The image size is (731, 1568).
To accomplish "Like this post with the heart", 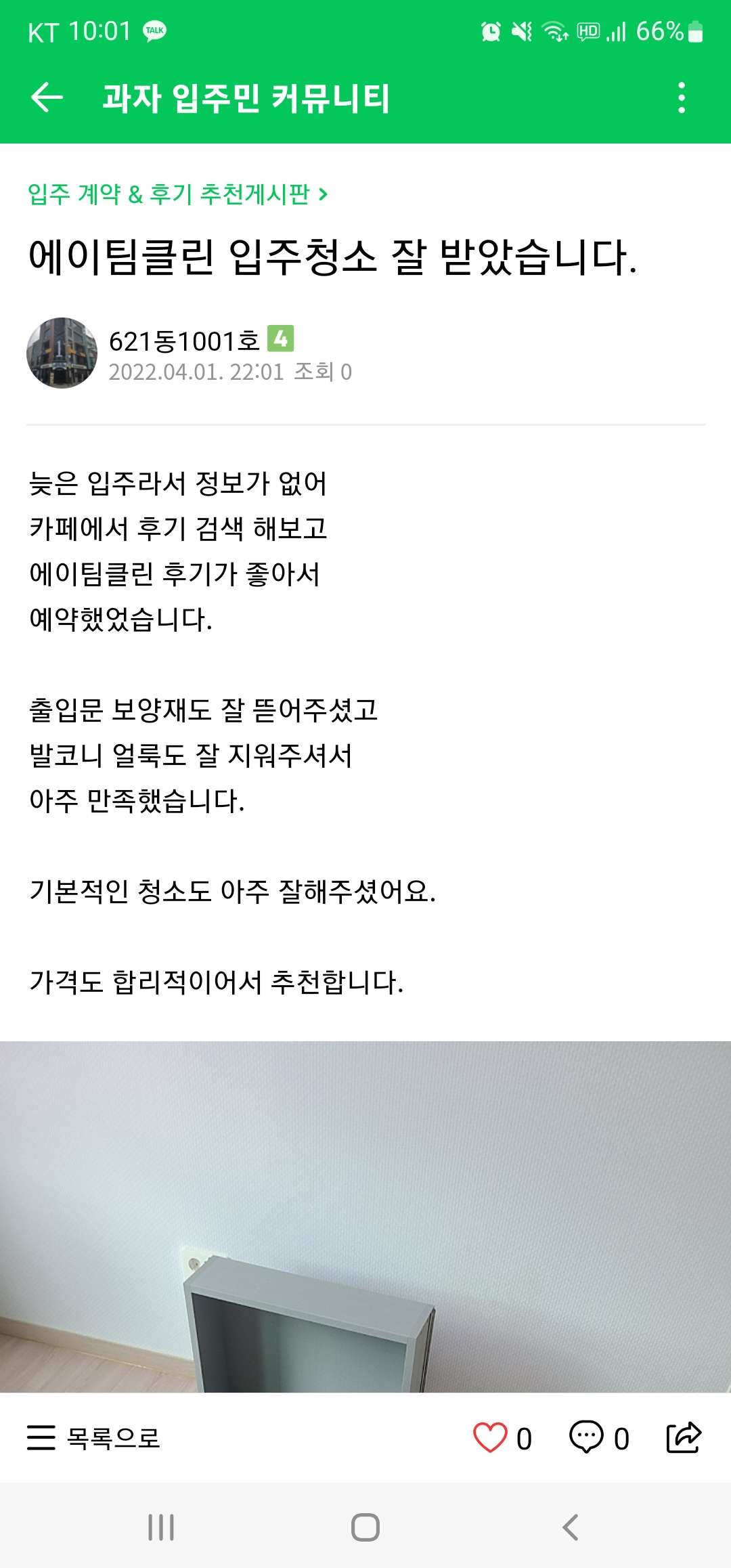I will (x=490, y=1438).
